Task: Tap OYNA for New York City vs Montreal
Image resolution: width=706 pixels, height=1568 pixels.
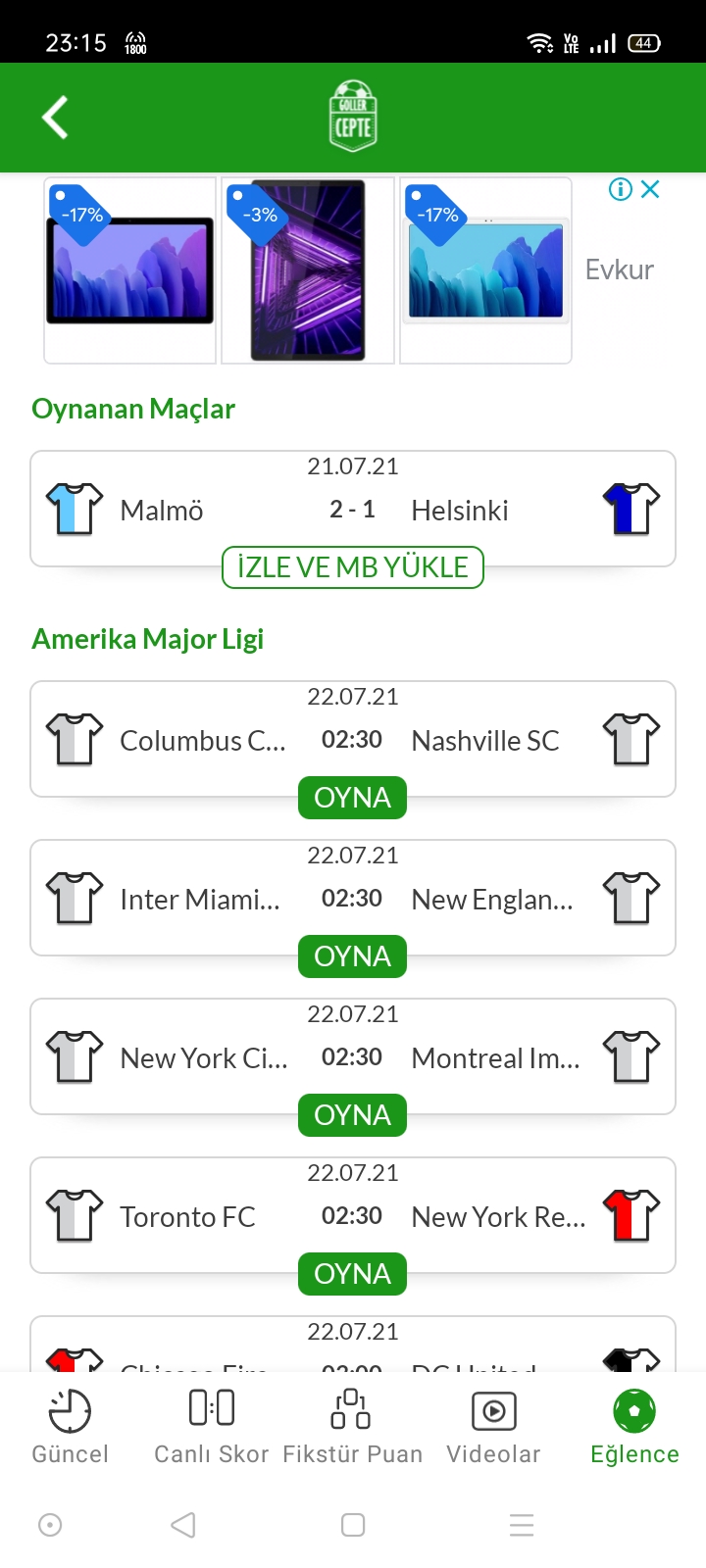Action: point(353,1115)
